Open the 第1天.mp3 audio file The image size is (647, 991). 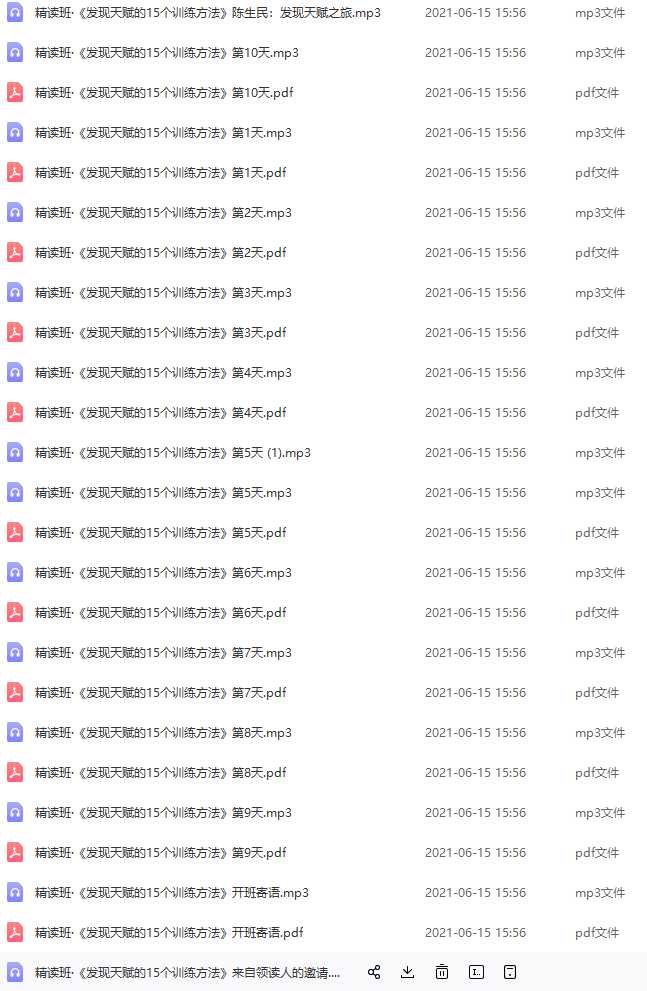point(163,133)
